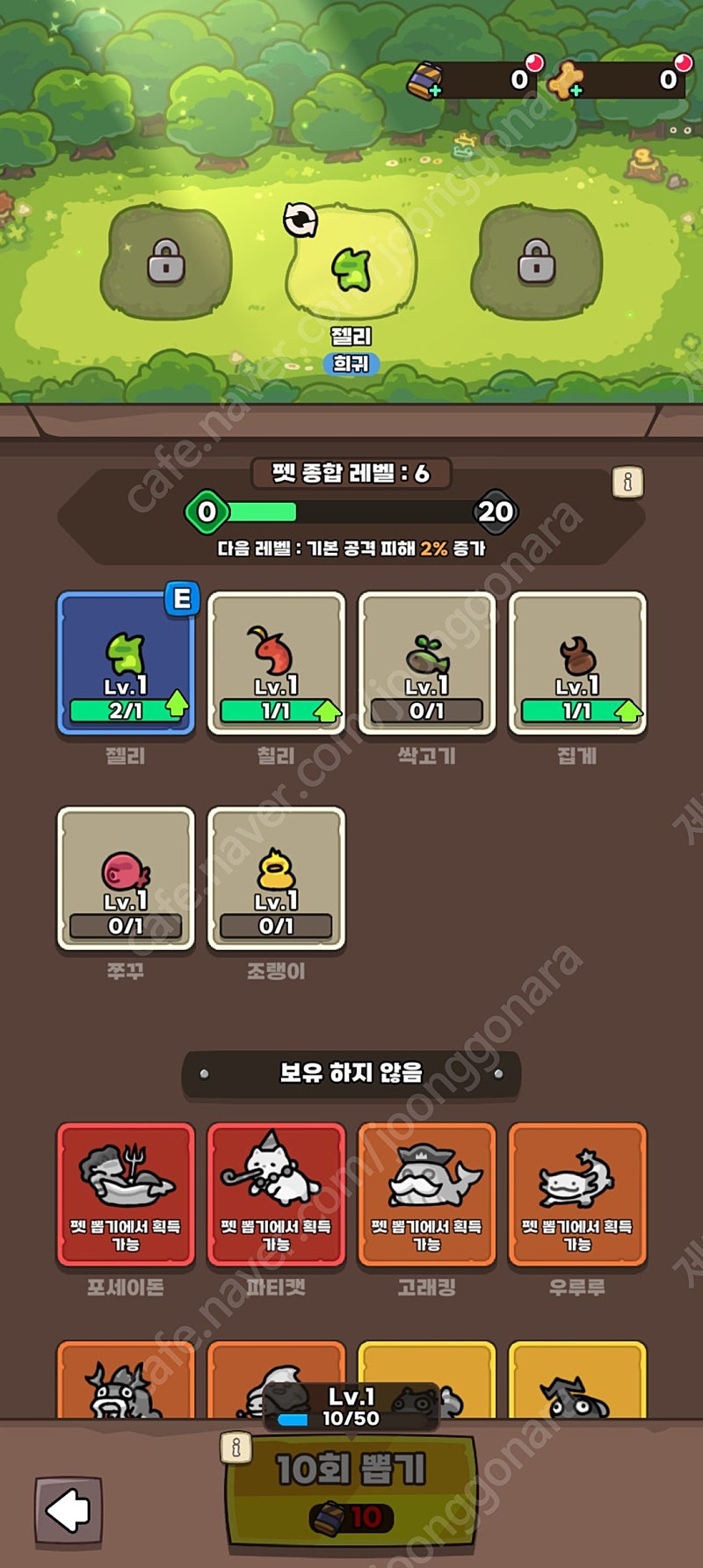Swap the equipped 젤리 pet
The width and height of the screenshot is (703, 1568).
click(301, 221)
